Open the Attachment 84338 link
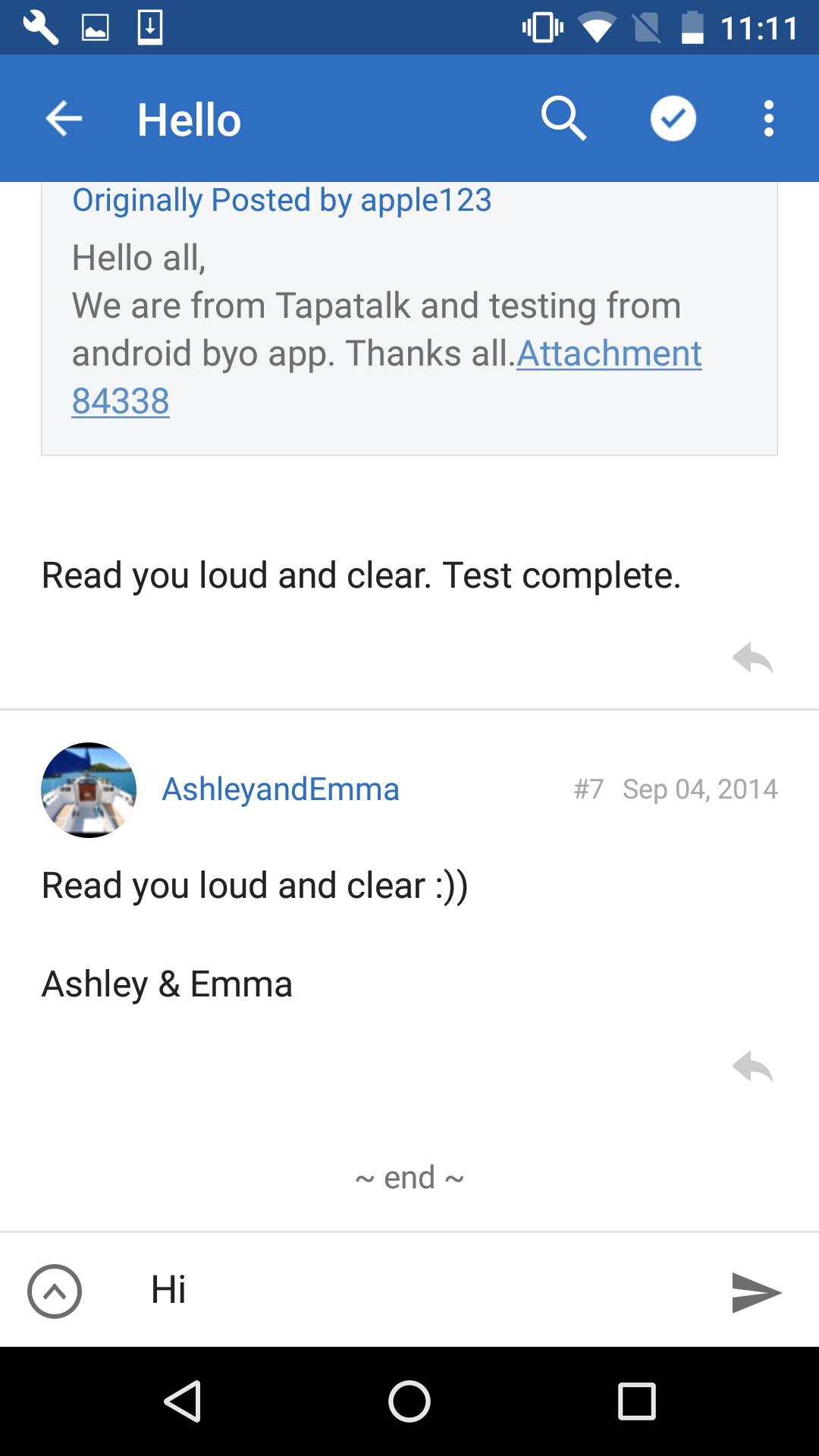The width and height of the screenshot is (819, 1456). tap(609, 354)
